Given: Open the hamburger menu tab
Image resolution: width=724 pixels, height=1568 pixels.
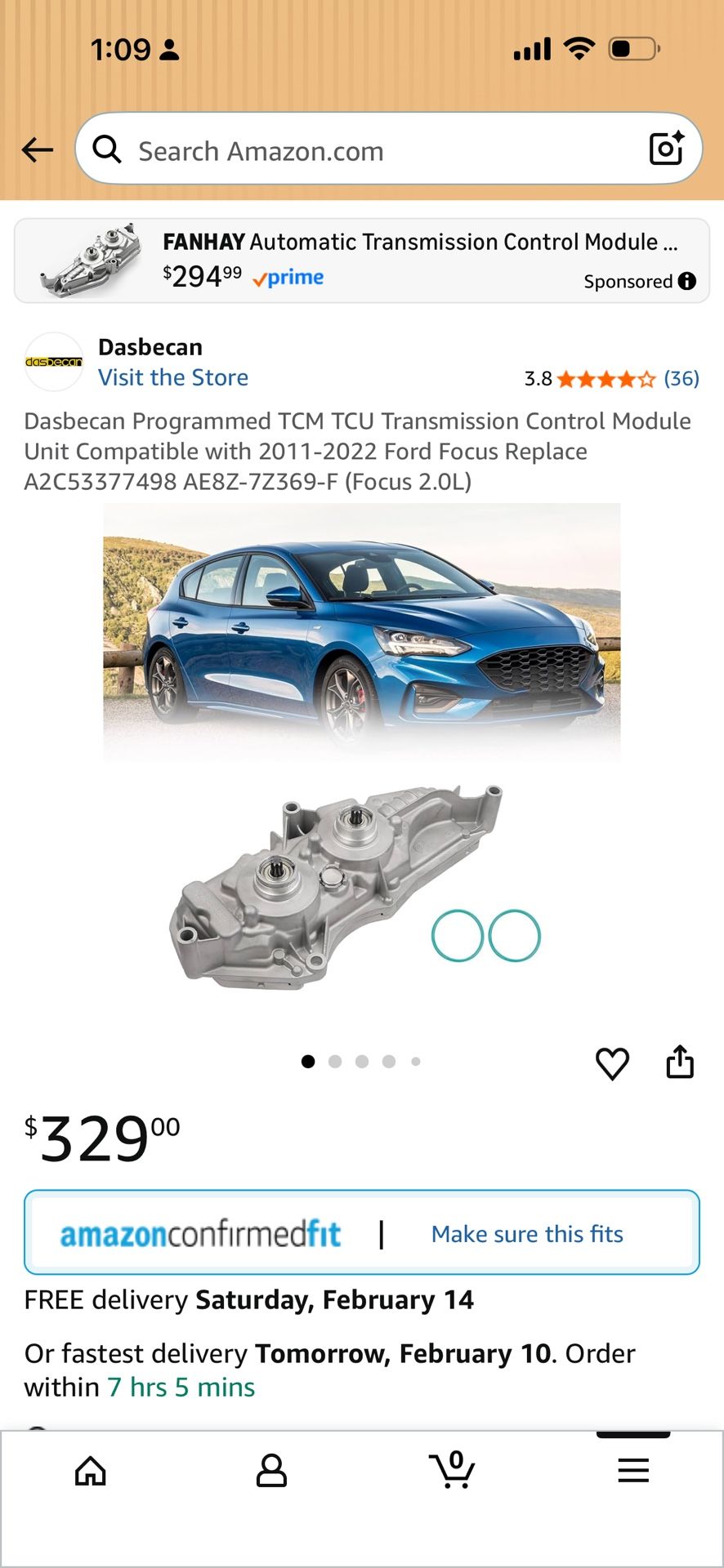Looking at the screenshot, I should coord(633,1471).
